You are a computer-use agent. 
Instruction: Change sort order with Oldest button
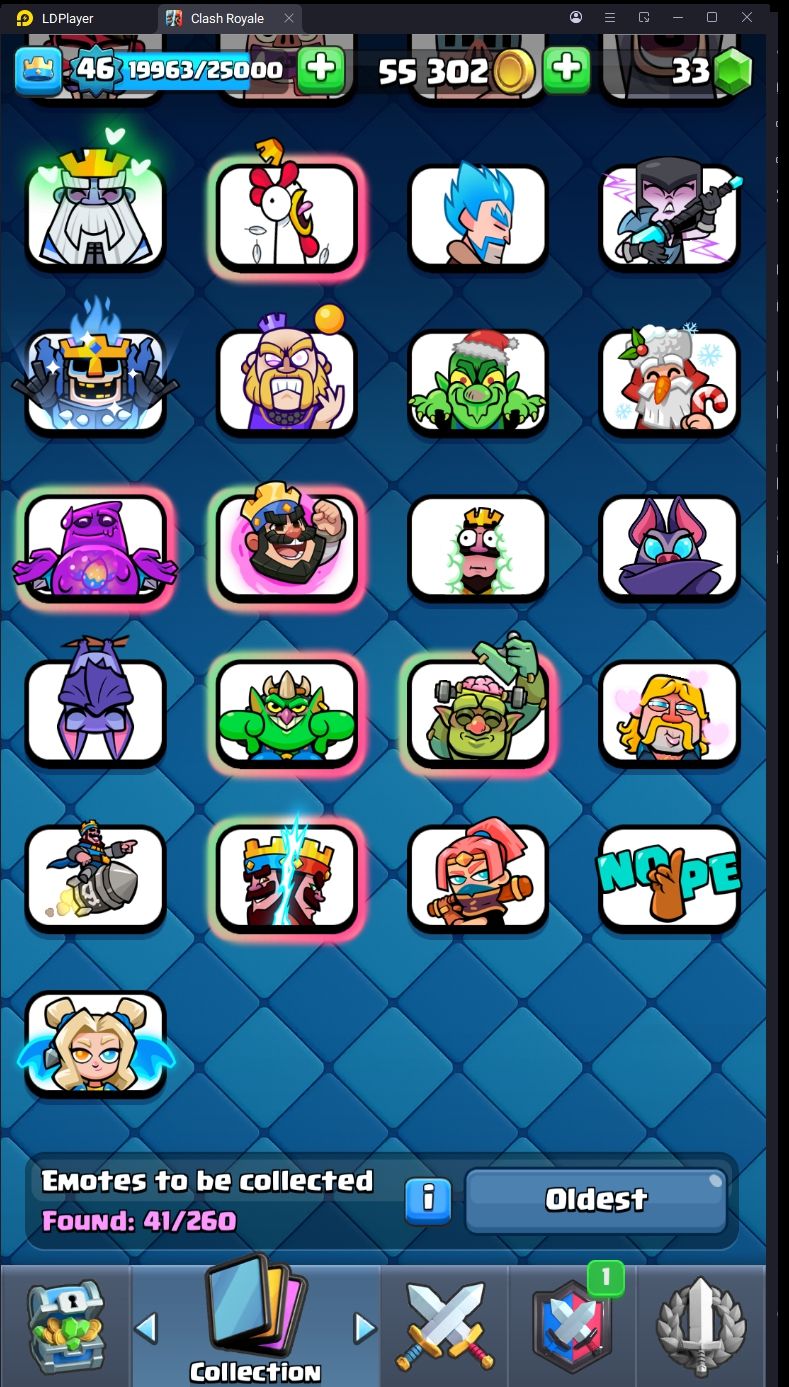coord(596,1199)
